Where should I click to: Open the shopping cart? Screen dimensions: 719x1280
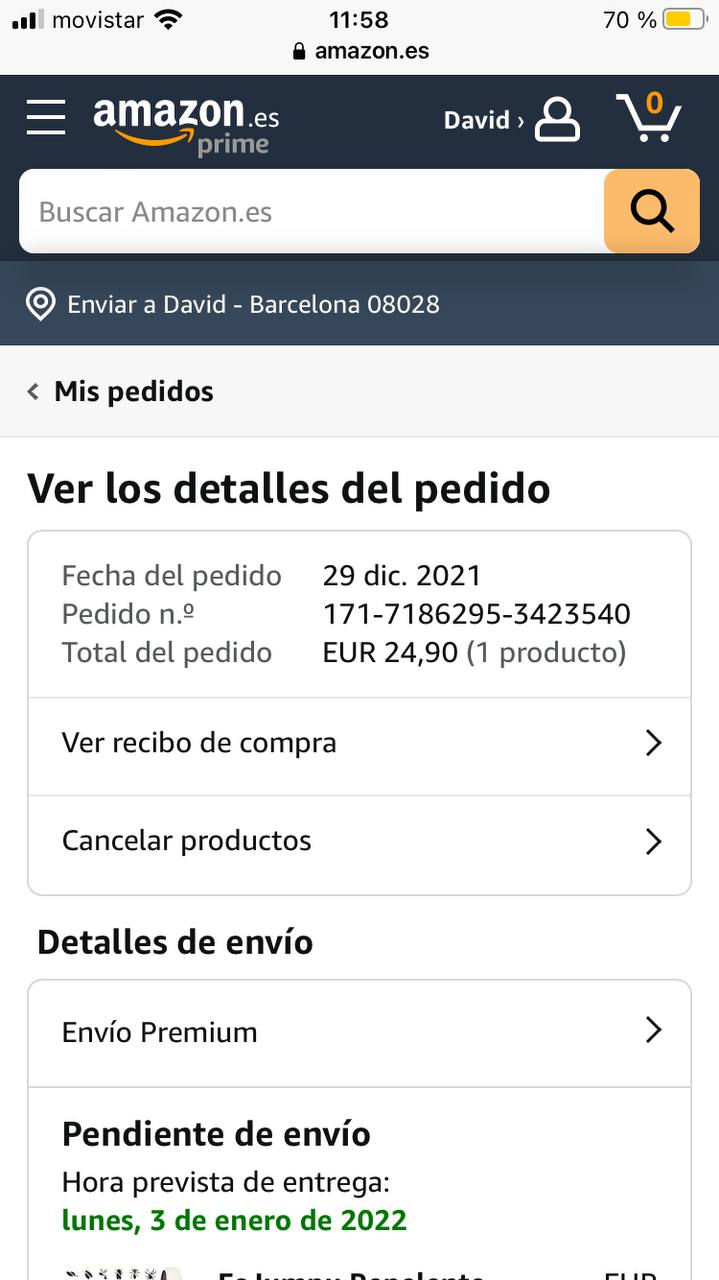(x=648, y=118)
